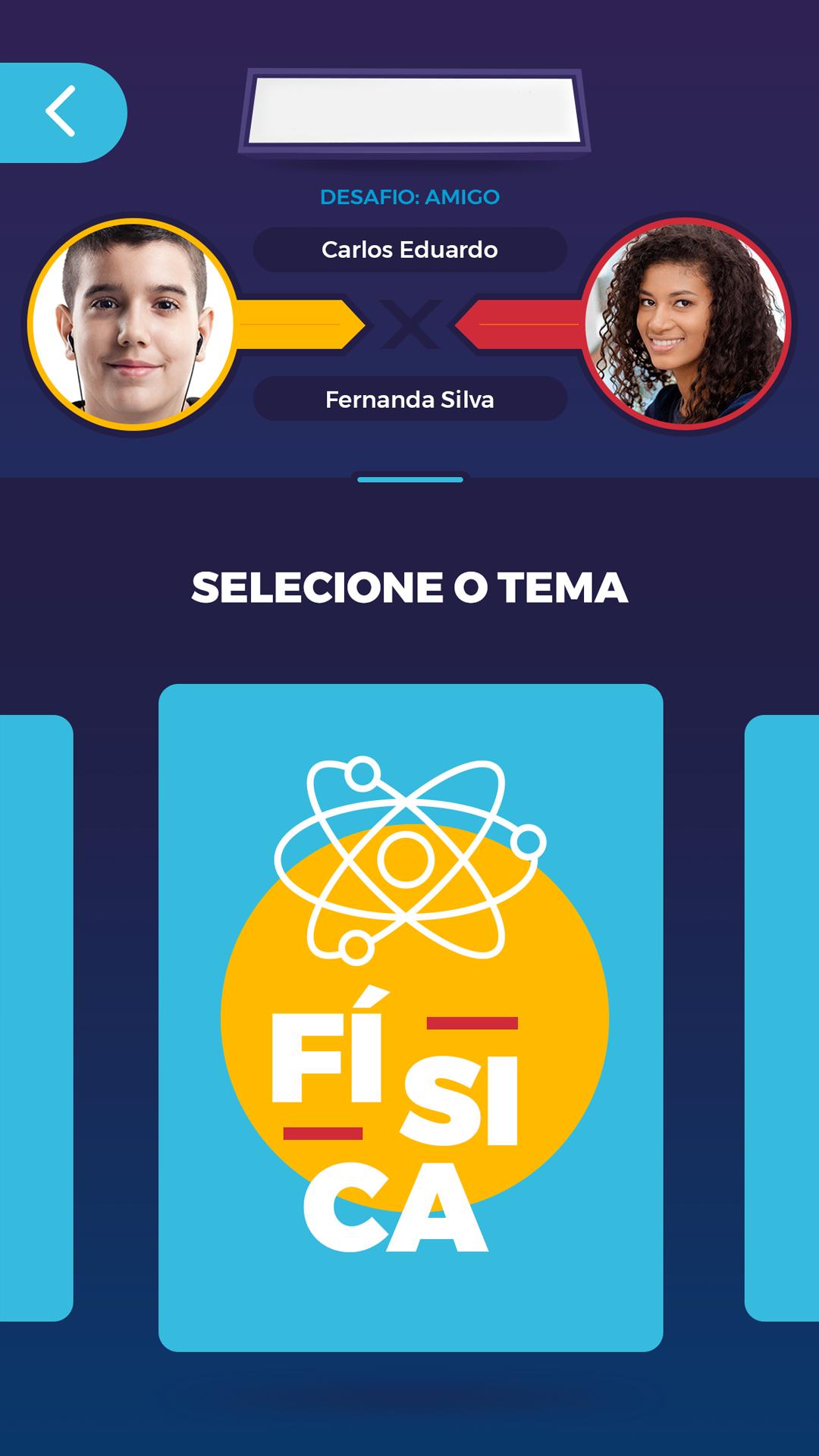Image resolution: width=819 pixels, height=1456 pixels.
Task: Select the Física theme card
Action: coord(410,1017)
